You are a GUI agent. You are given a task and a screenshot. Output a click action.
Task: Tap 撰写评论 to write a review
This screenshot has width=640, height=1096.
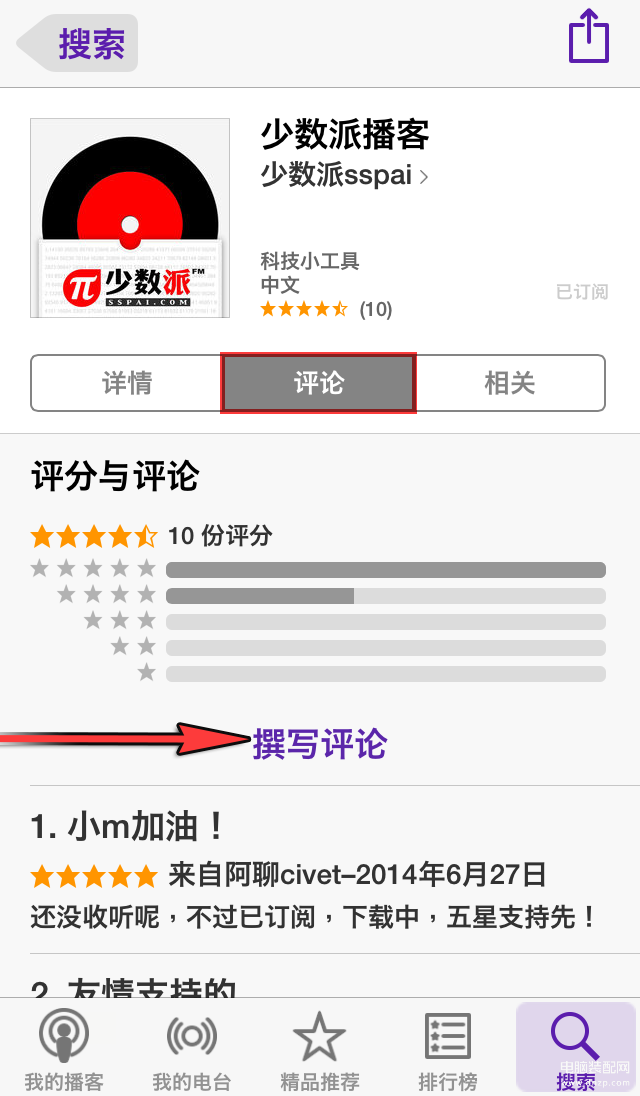(x=319, y=744)
